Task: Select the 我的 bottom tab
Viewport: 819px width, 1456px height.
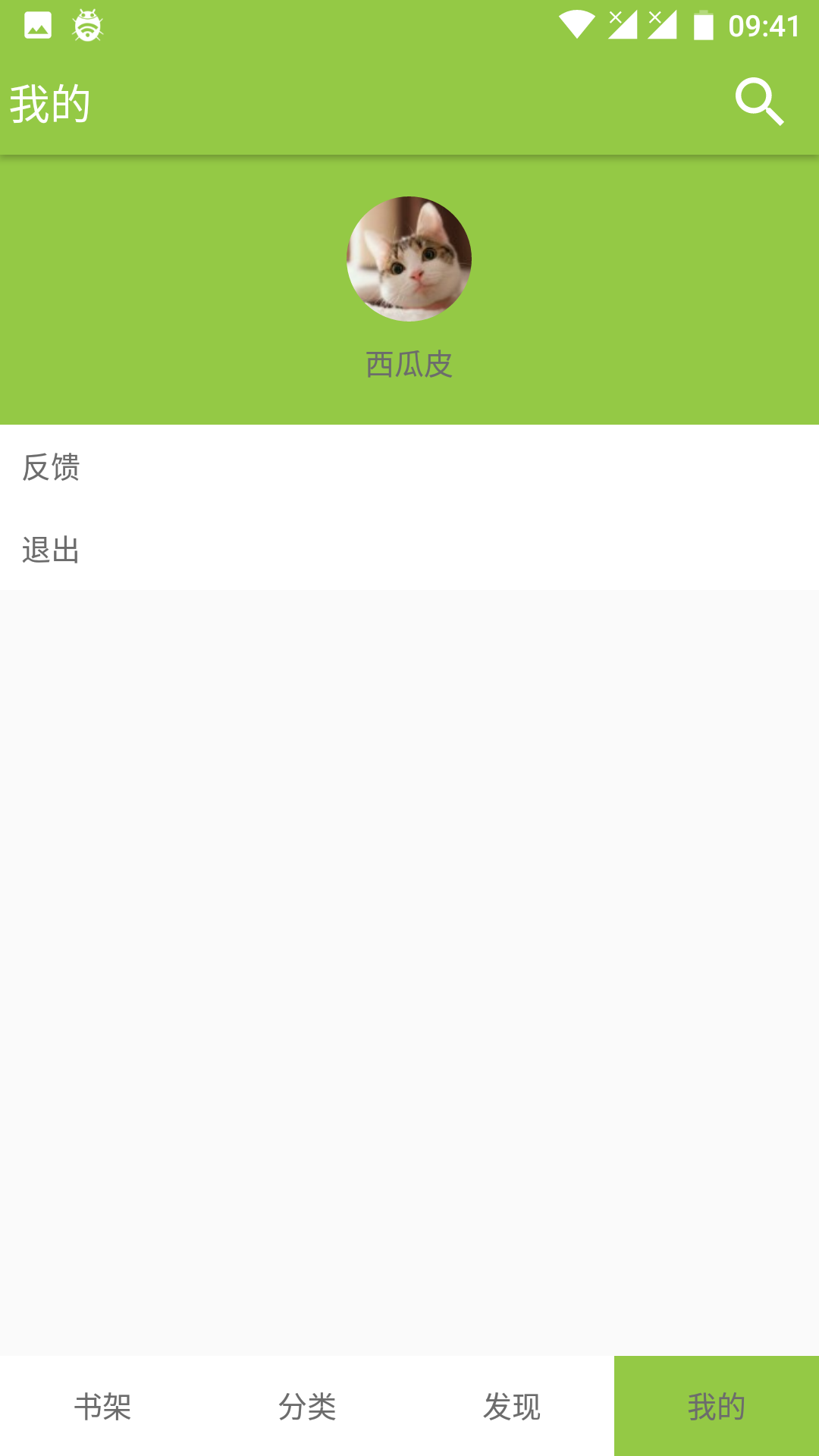Action: coord(717,1406)
